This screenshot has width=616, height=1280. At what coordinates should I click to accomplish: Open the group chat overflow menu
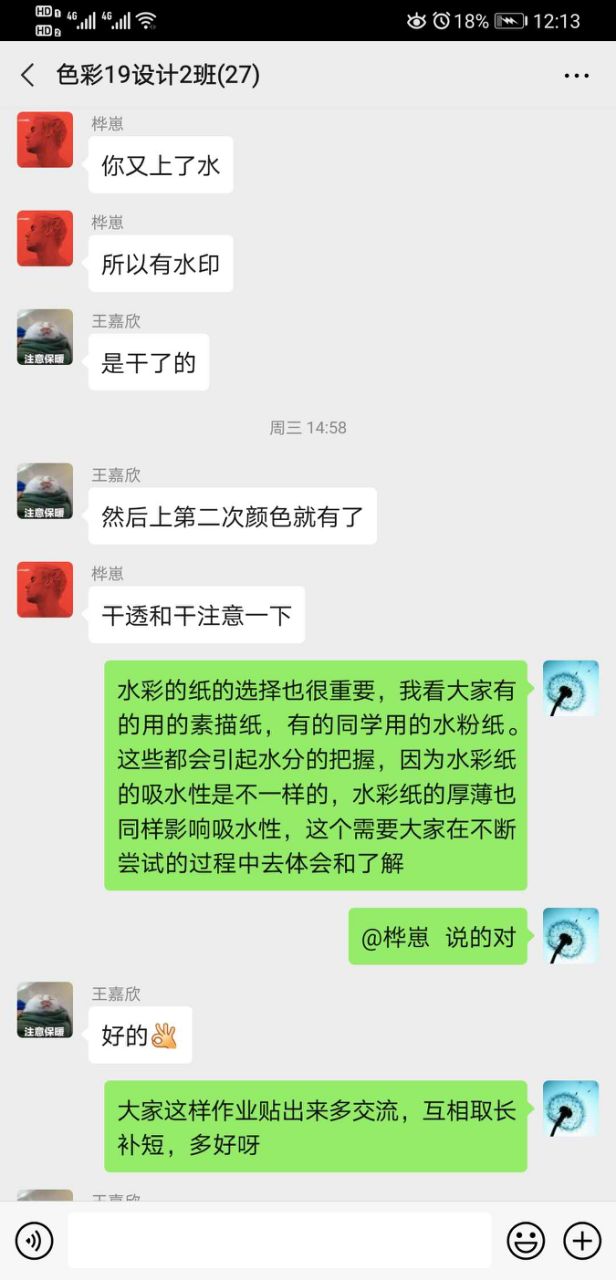coord(576,75)
